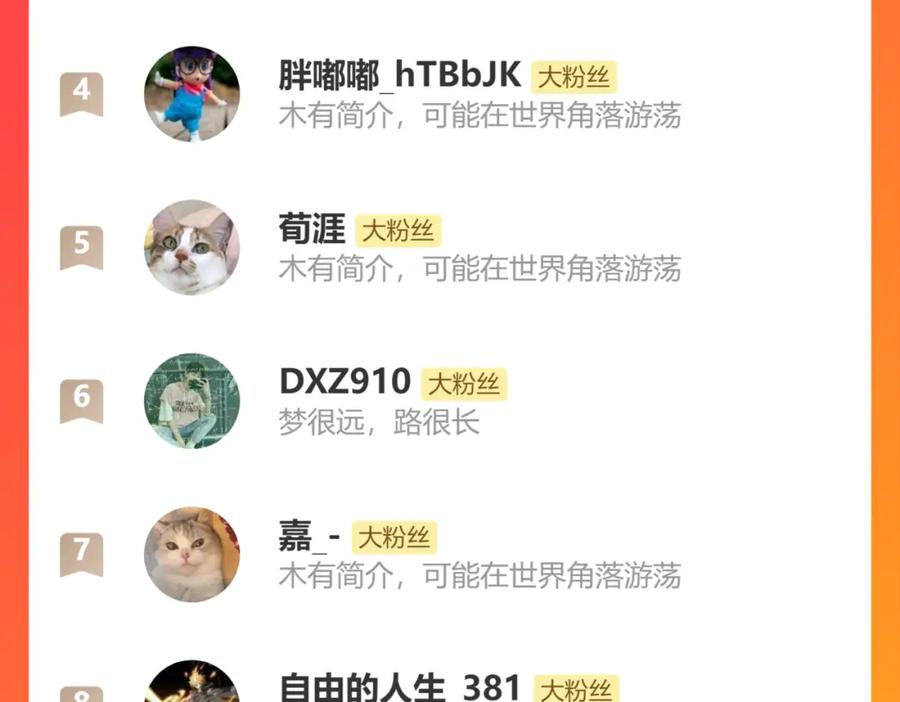Open 自由的人生_381's profile row
The image size is (900, 702).
point(400,688)
